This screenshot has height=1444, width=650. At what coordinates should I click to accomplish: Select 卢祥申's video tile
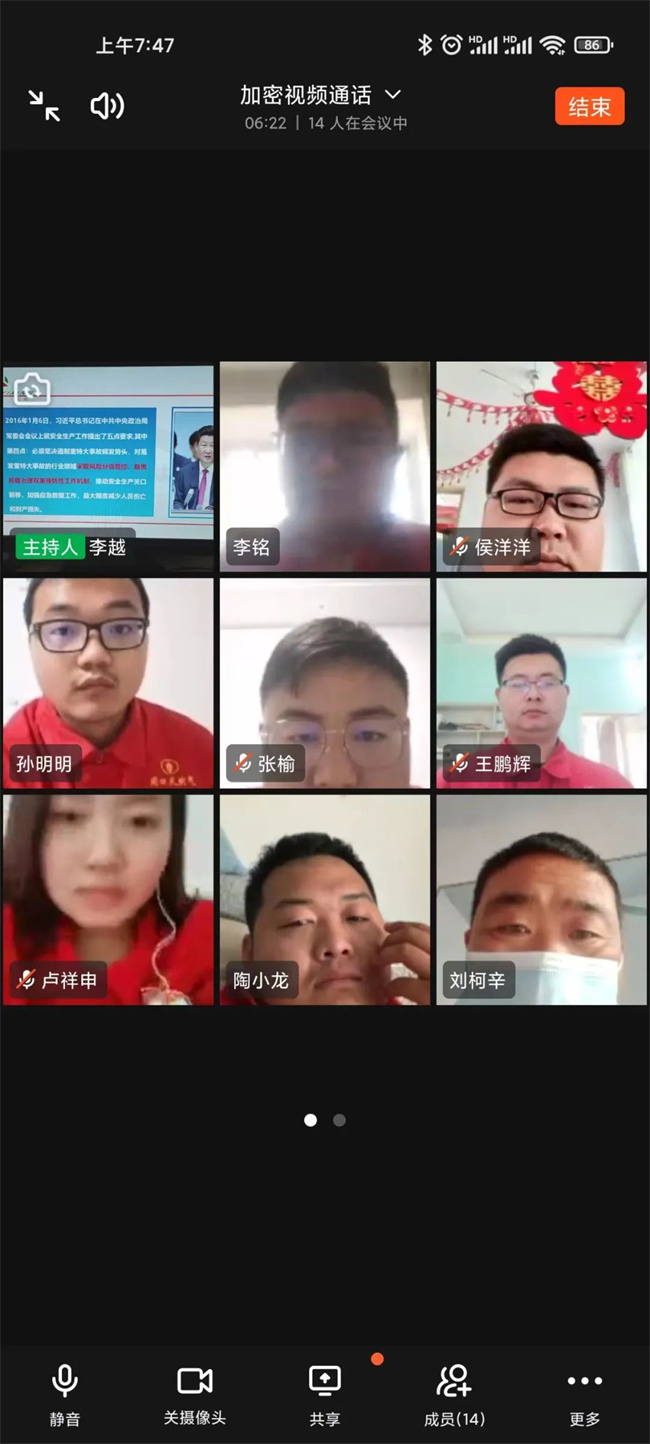pos(108,899)
